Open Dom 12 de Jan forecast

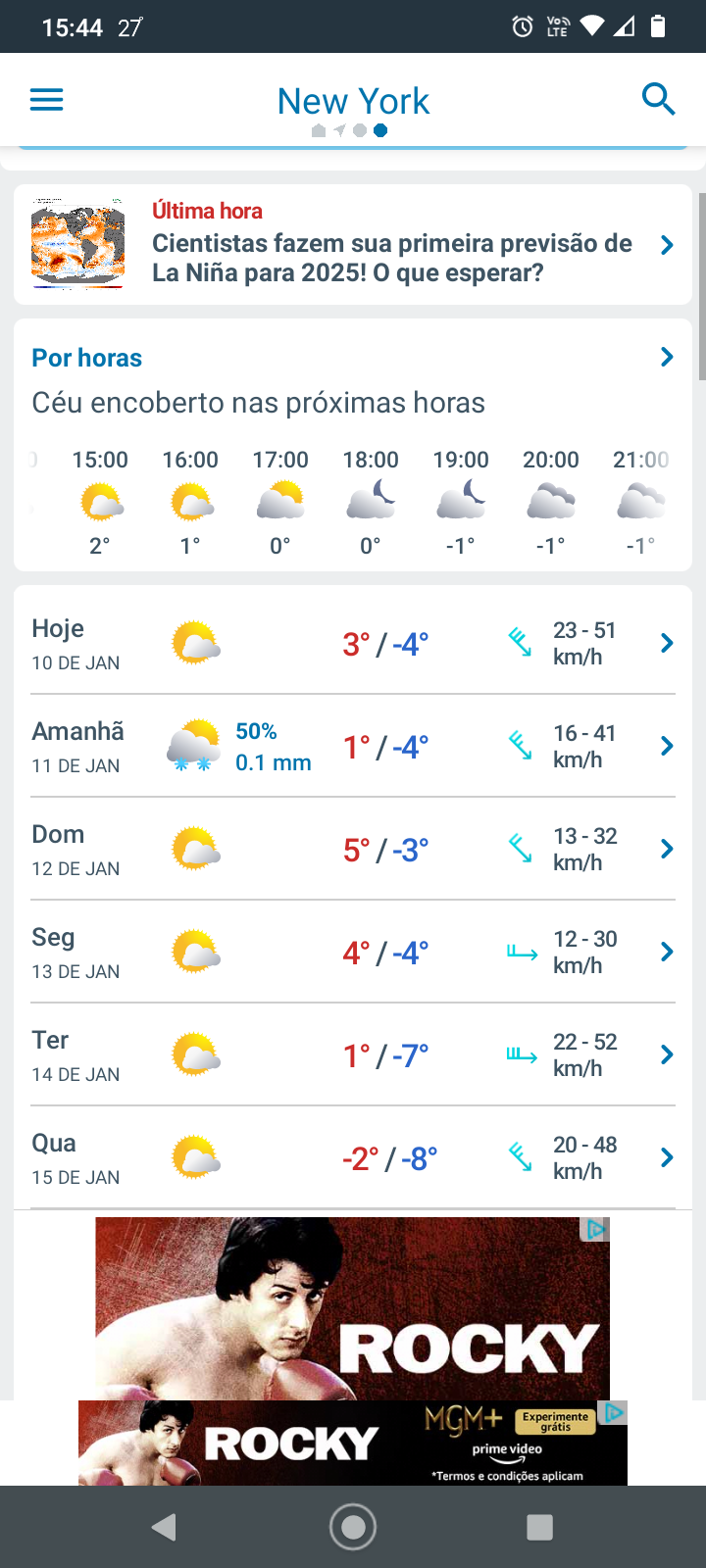pos(353,850)
